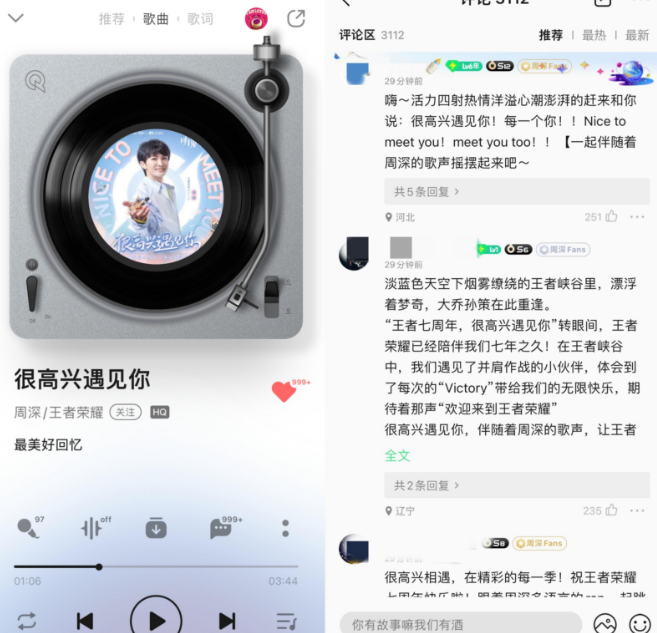Follow the artist with the 关注 button
The height and width of the screenshot is (633, 657).
point(125,411)
